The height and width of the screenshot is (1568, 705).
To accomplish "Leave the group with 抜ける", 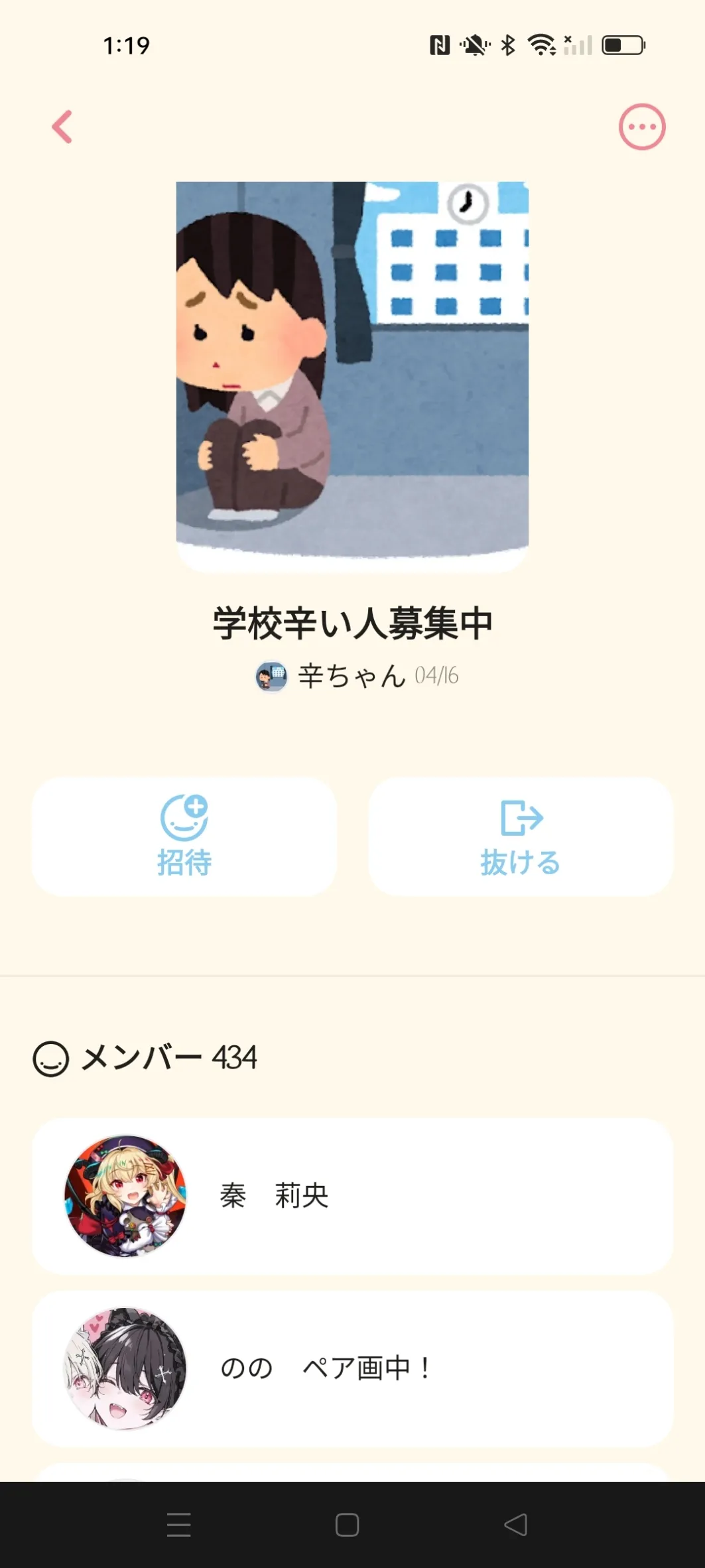I will tap(521, 836).
